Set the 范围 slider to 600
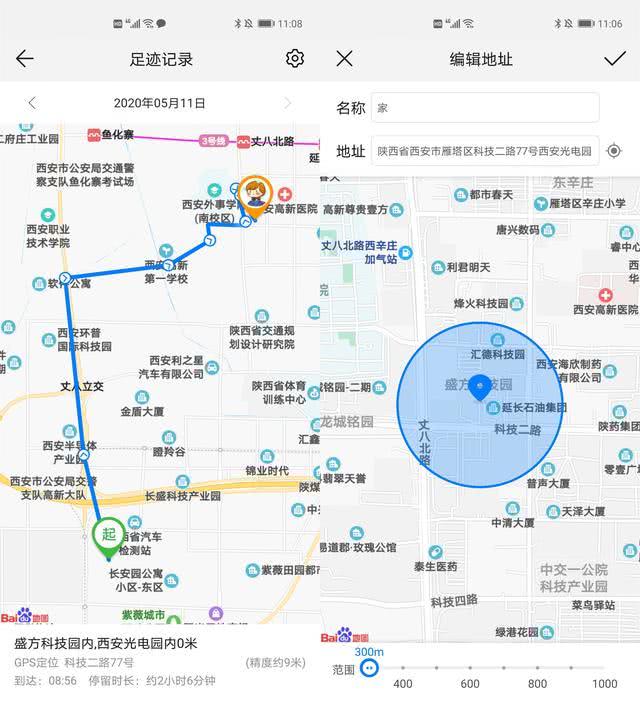The height and width of the screenshot is (701, 640). (470, 667)
